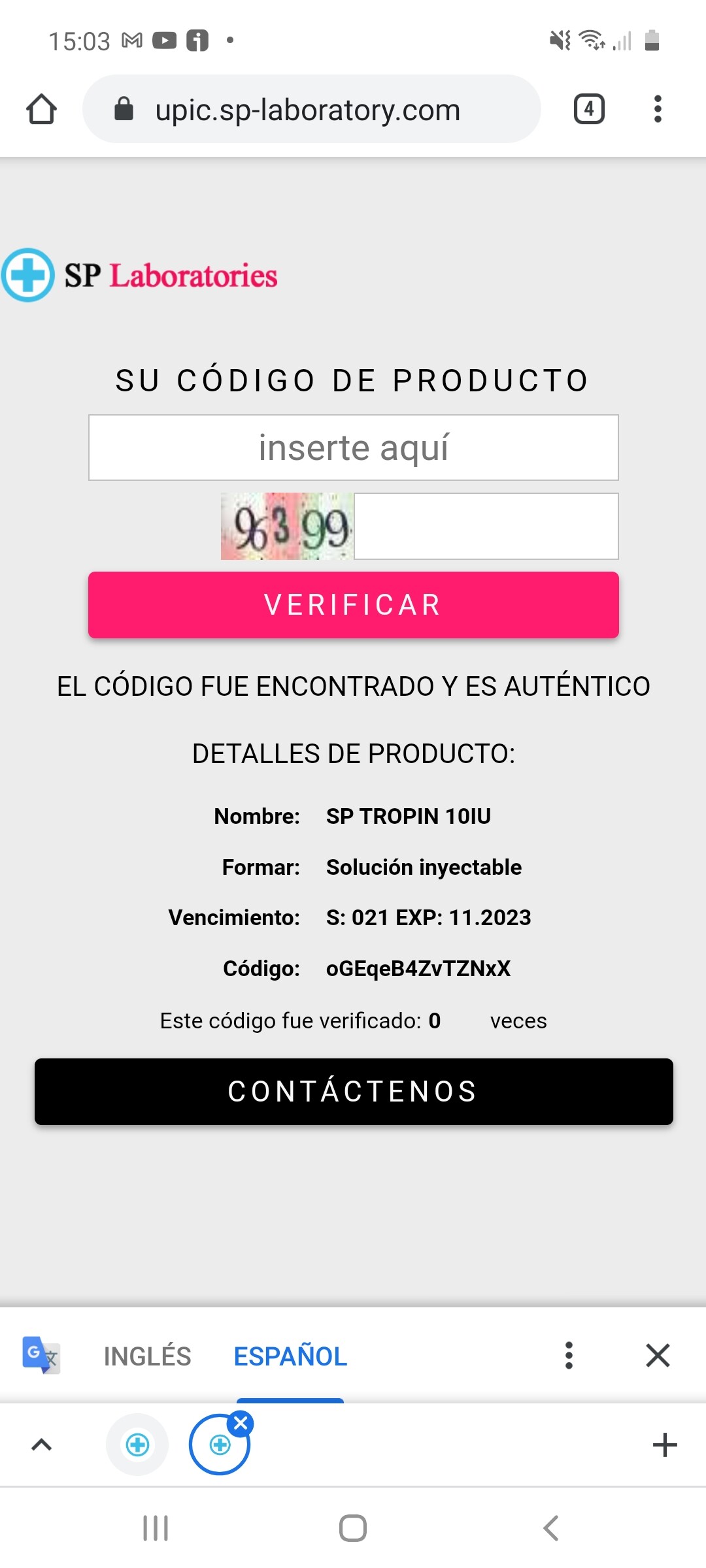Focus the product code field 'inserte aquí'
The height and width of the screenshot is (1568, 706).
click(x=354, y=448)
